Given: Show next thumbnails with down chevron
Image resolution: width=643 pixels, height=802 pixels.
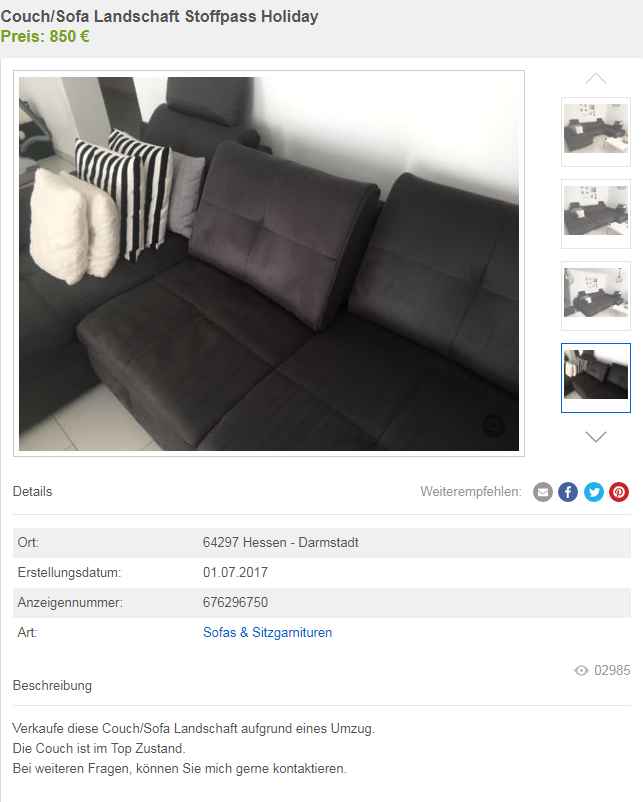Looking at the screenshot, I should 596,437.
